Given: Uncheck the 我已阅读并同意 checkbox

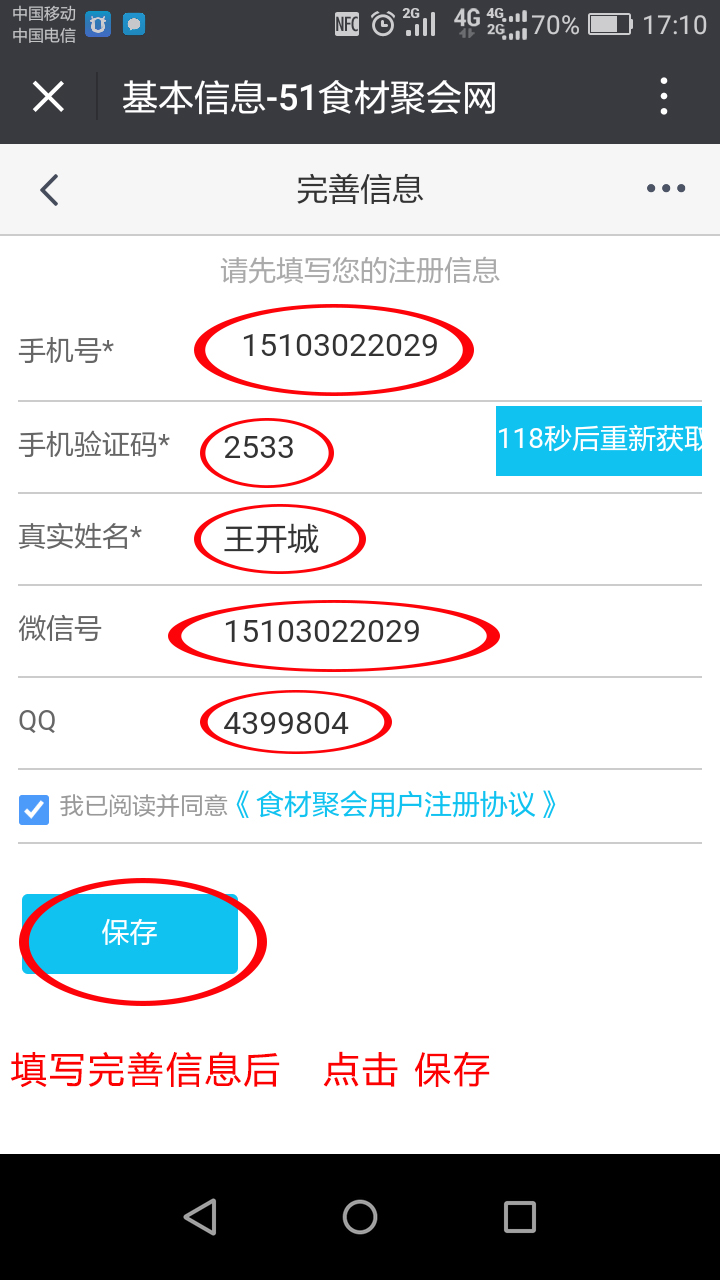Looking at the screenshot, I should [34, 809].
